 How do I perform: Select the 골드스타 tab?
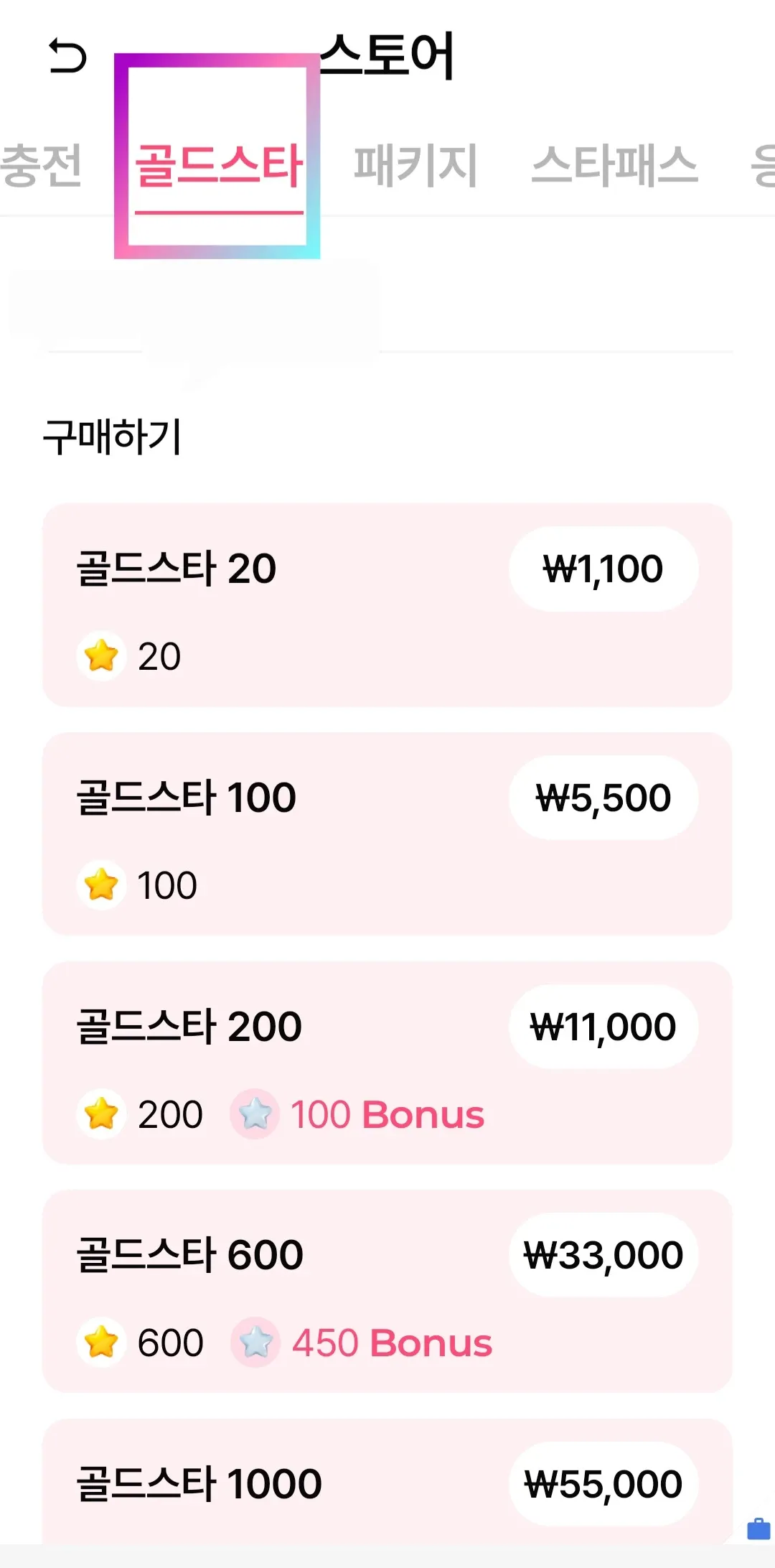pyautogui.click(x=219, y=166)
